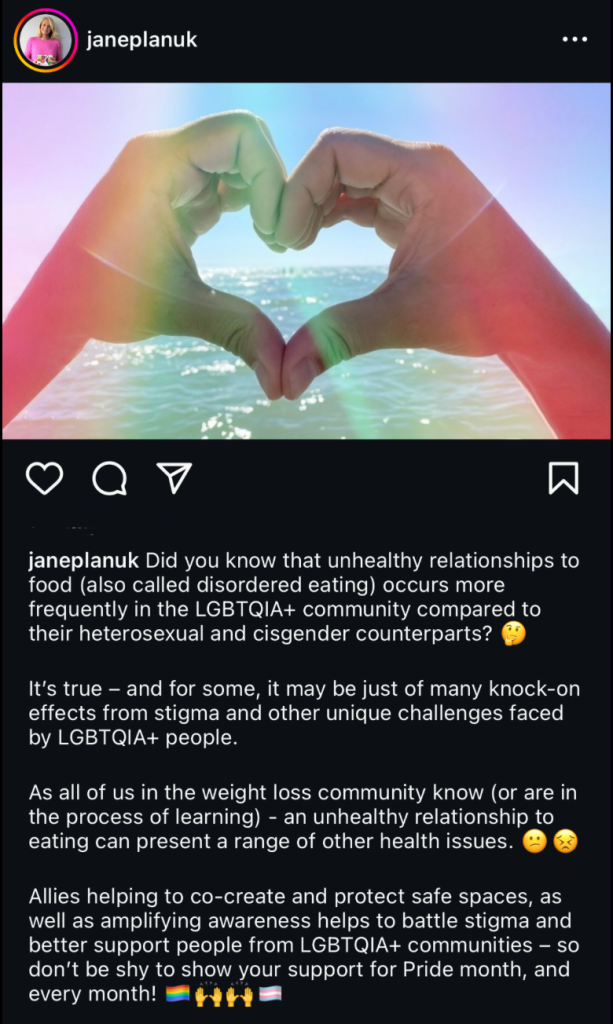Image resolution: width=613 pixels, height=1024 pixels.
Task: Like the heart hands post
Action: pos(44,479)
